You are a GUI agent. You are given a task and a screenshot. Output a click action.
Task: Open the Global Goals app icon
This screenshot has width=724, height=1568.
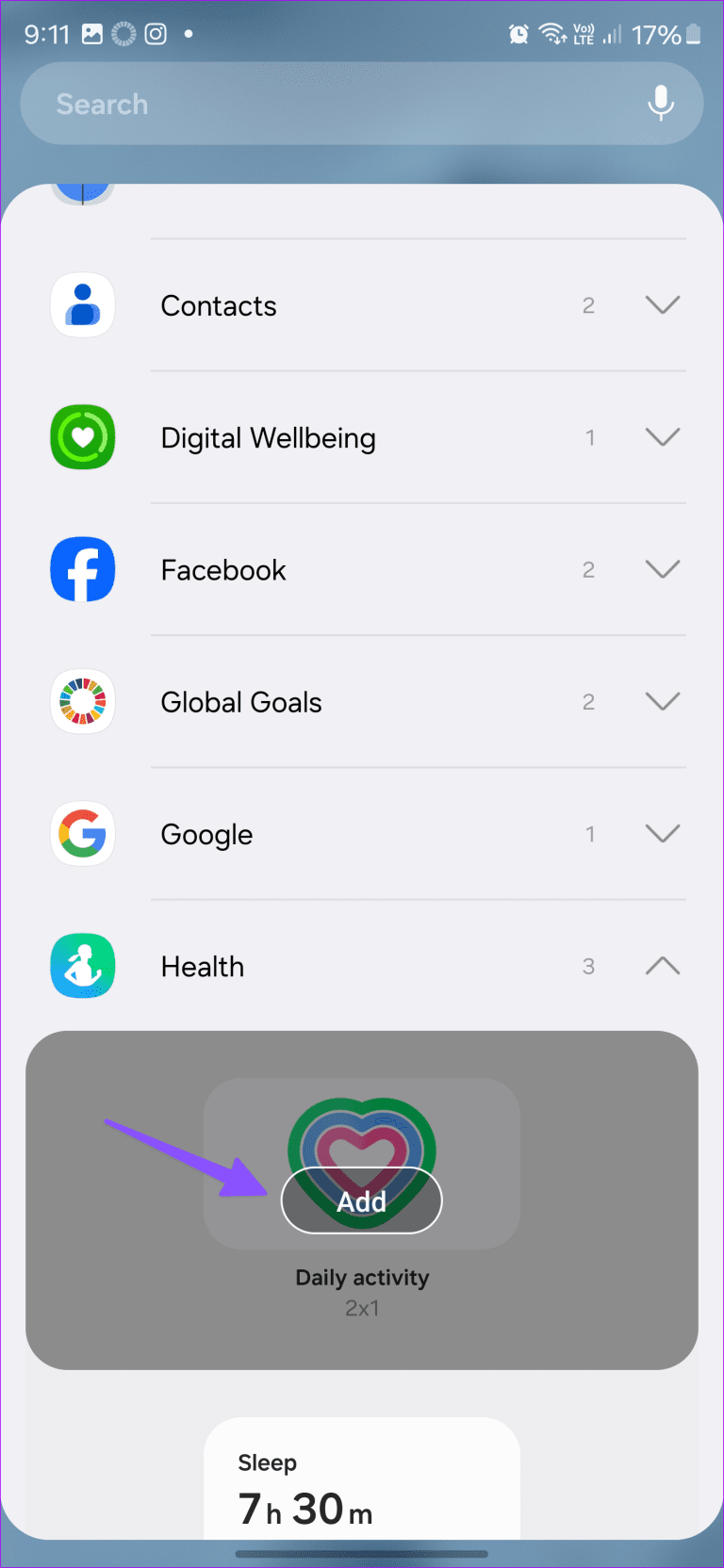coord(82,701)
